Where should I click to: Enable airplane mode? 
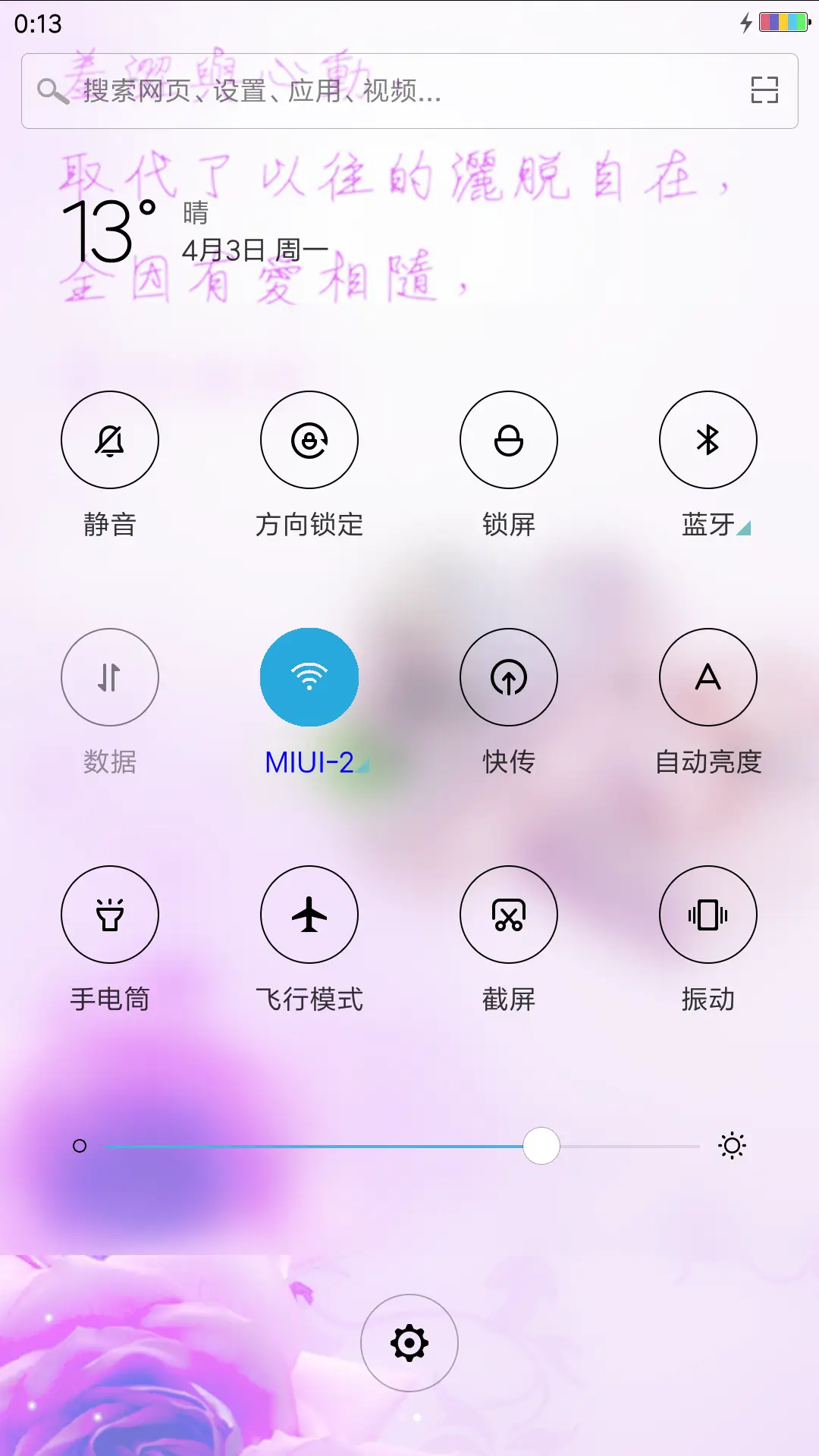click(309, 915)
